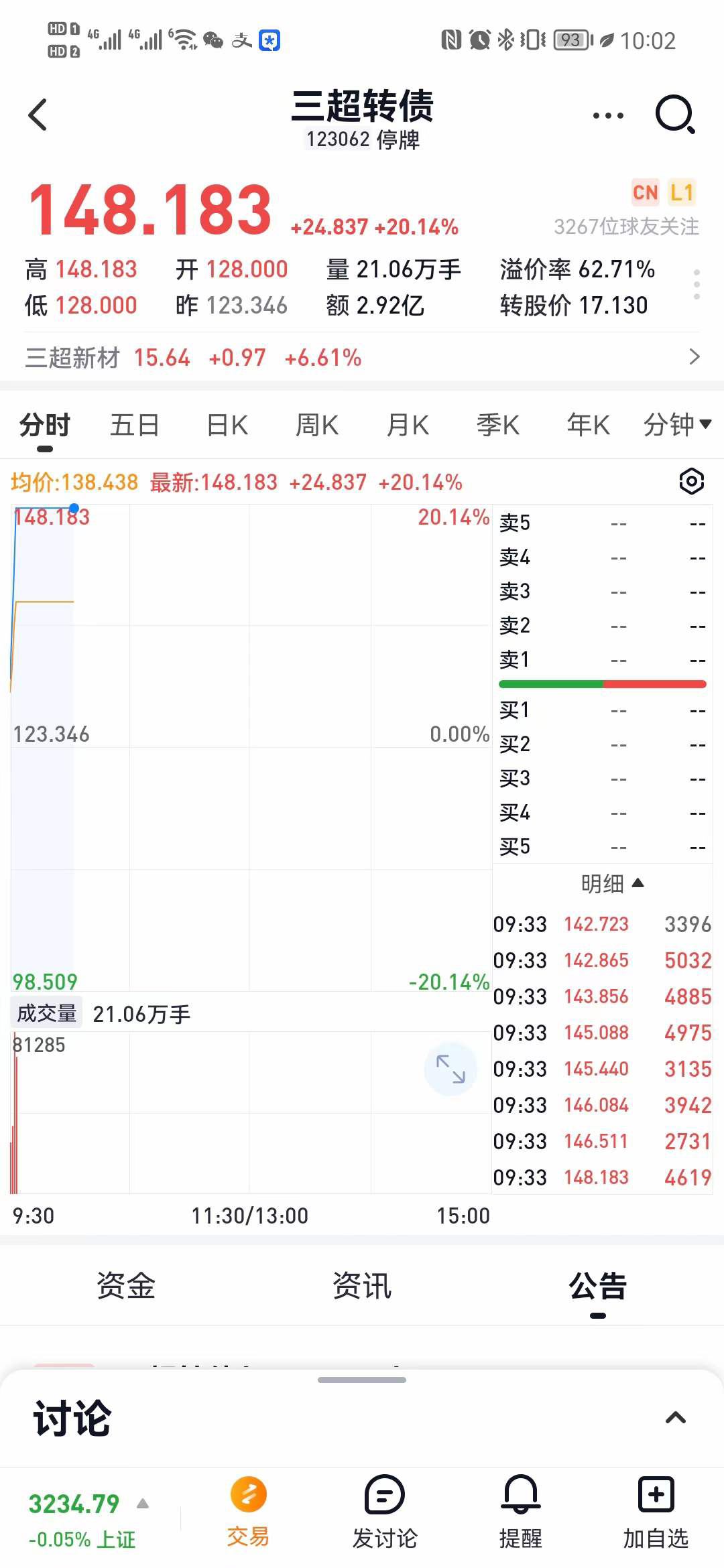
Task: Tap the back arrow to exit the page
Action: (38, 114)
